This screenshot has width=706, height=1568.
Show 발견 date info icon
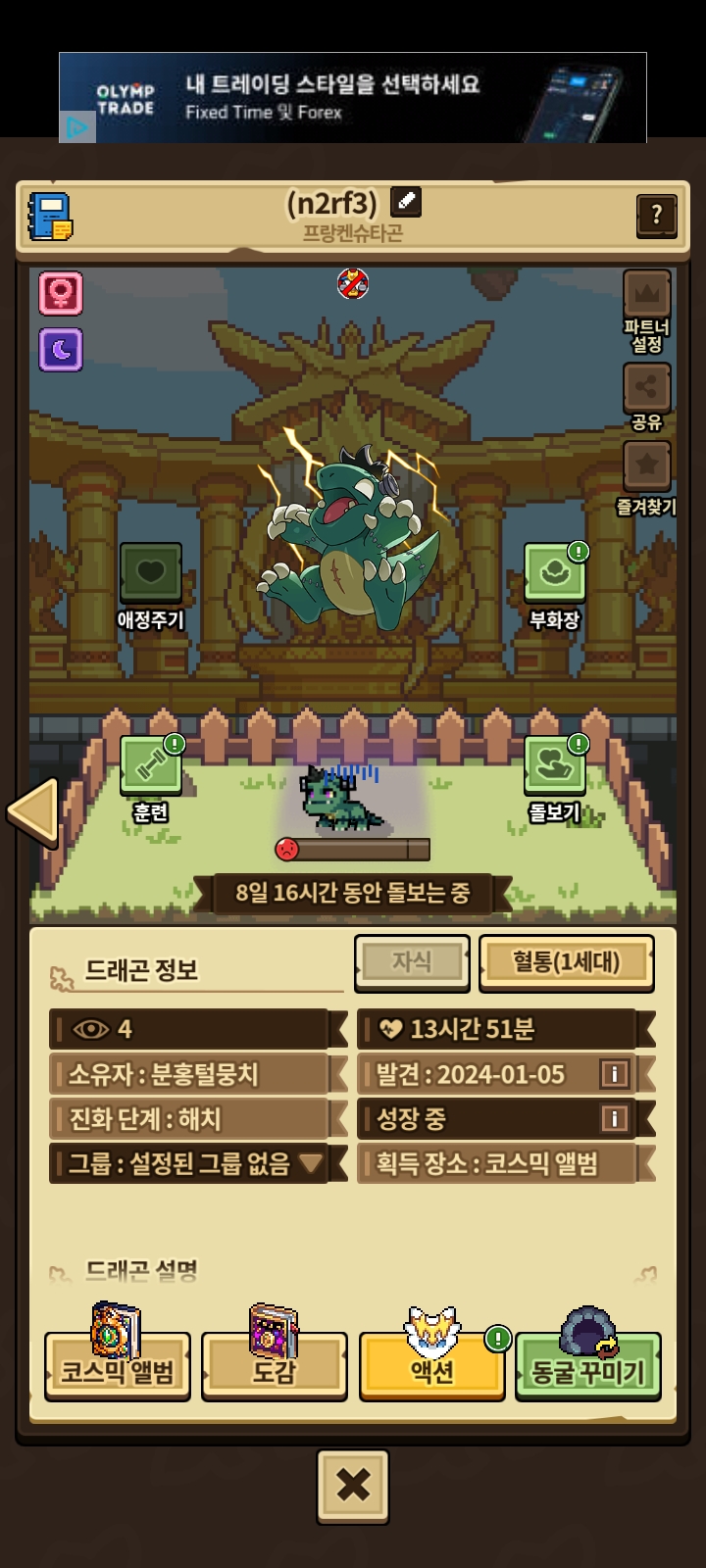point(614,1074)
